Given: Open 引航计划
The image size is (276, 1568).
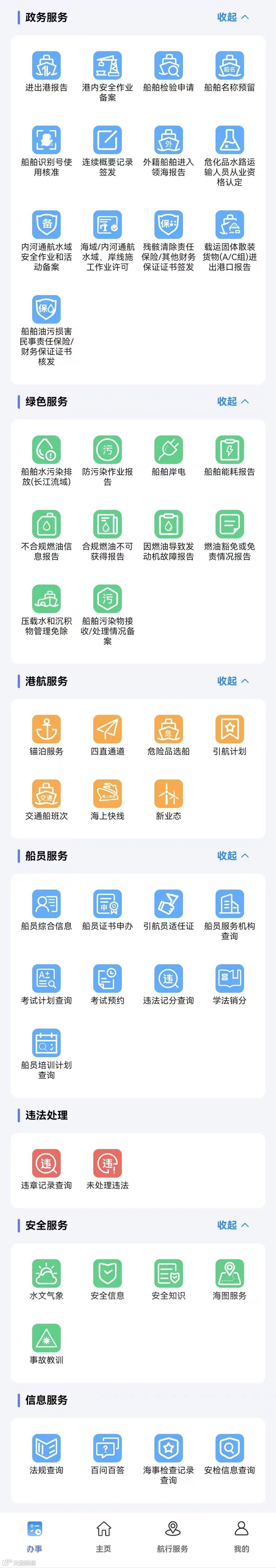Looking at the screenshot, I should click(x=229, y=735).
